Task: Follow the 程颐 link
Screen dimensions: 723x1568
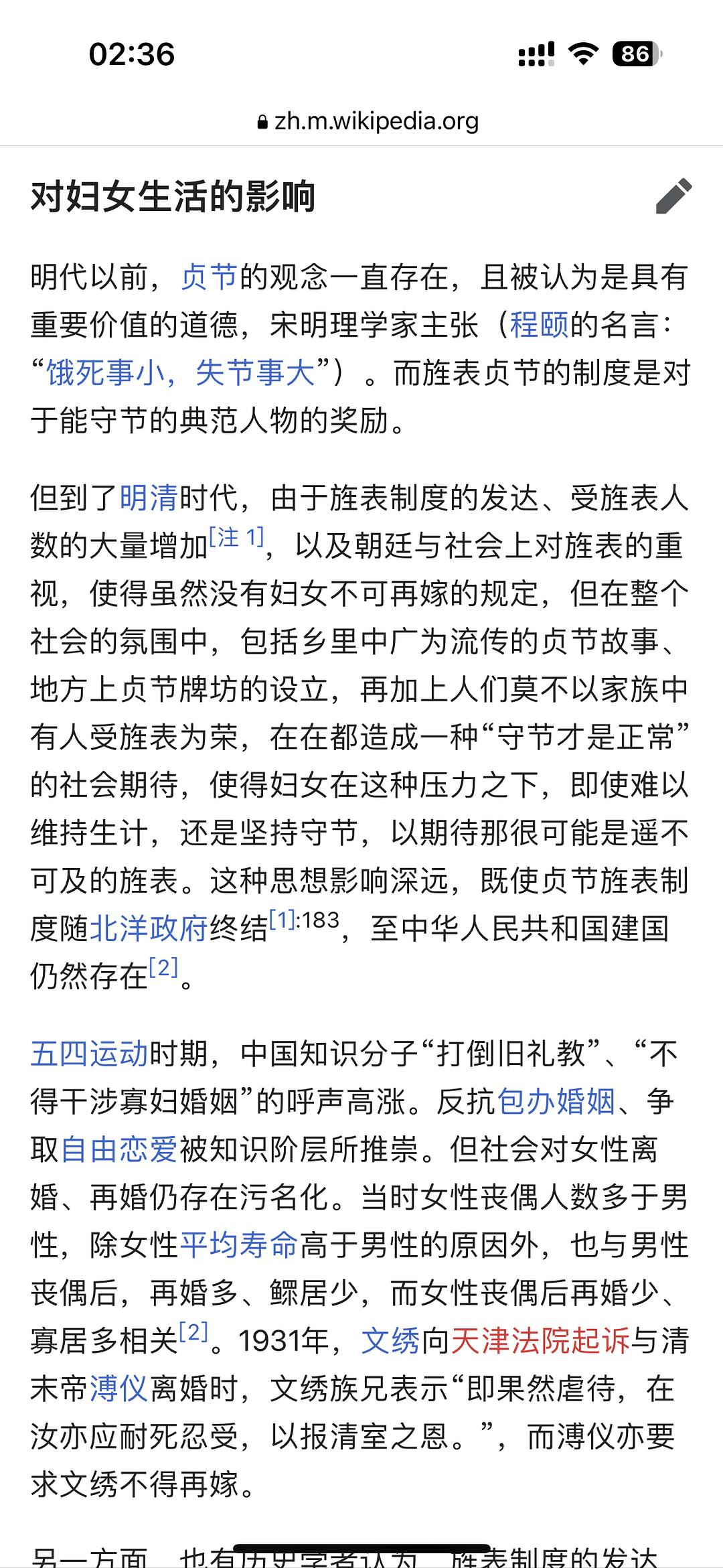Action: (539, 326)
